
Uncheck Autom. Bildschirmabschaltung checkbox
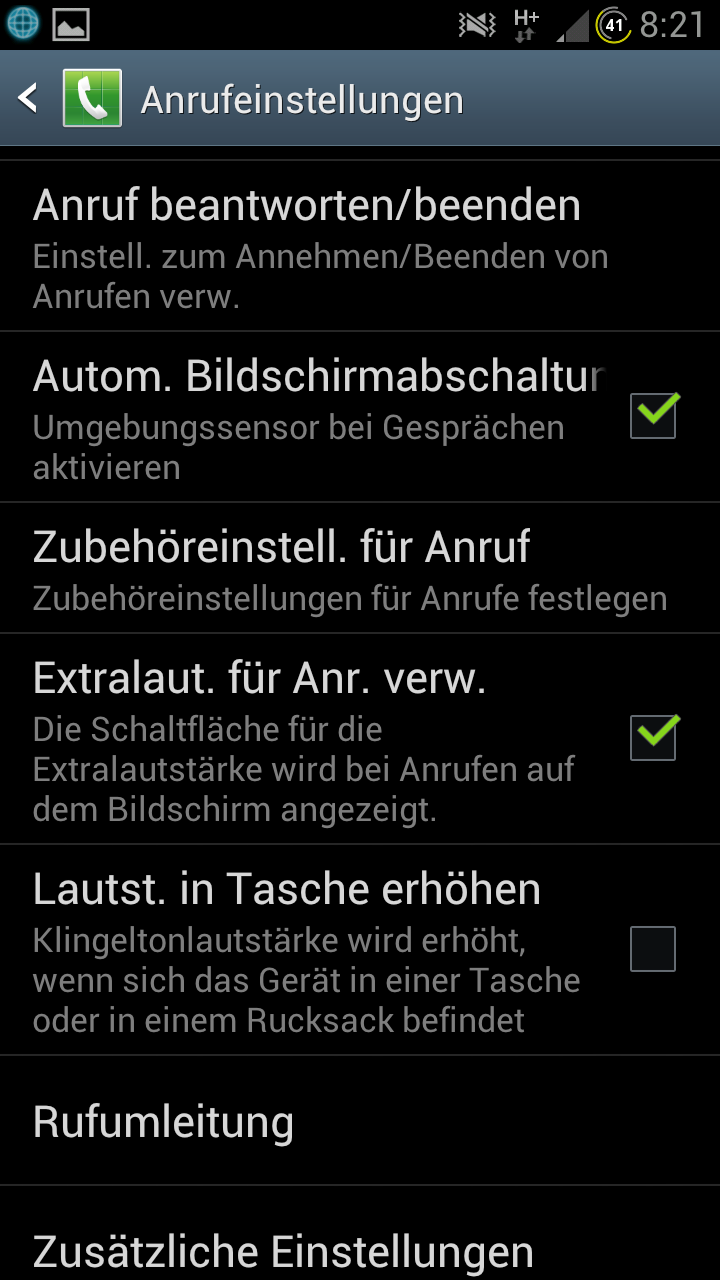coord(653,416)
